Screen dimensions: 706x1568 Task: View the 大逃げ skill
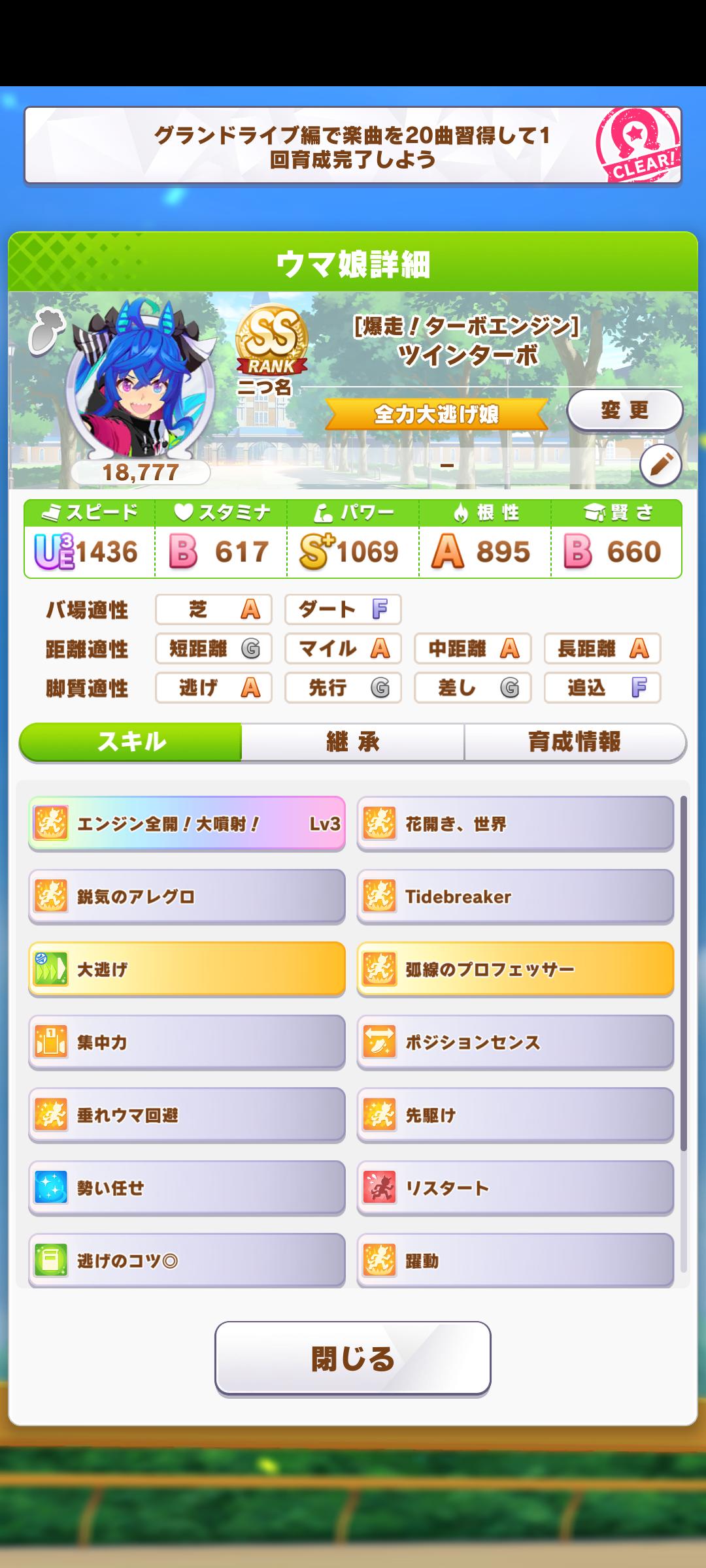tap(187, 969)
